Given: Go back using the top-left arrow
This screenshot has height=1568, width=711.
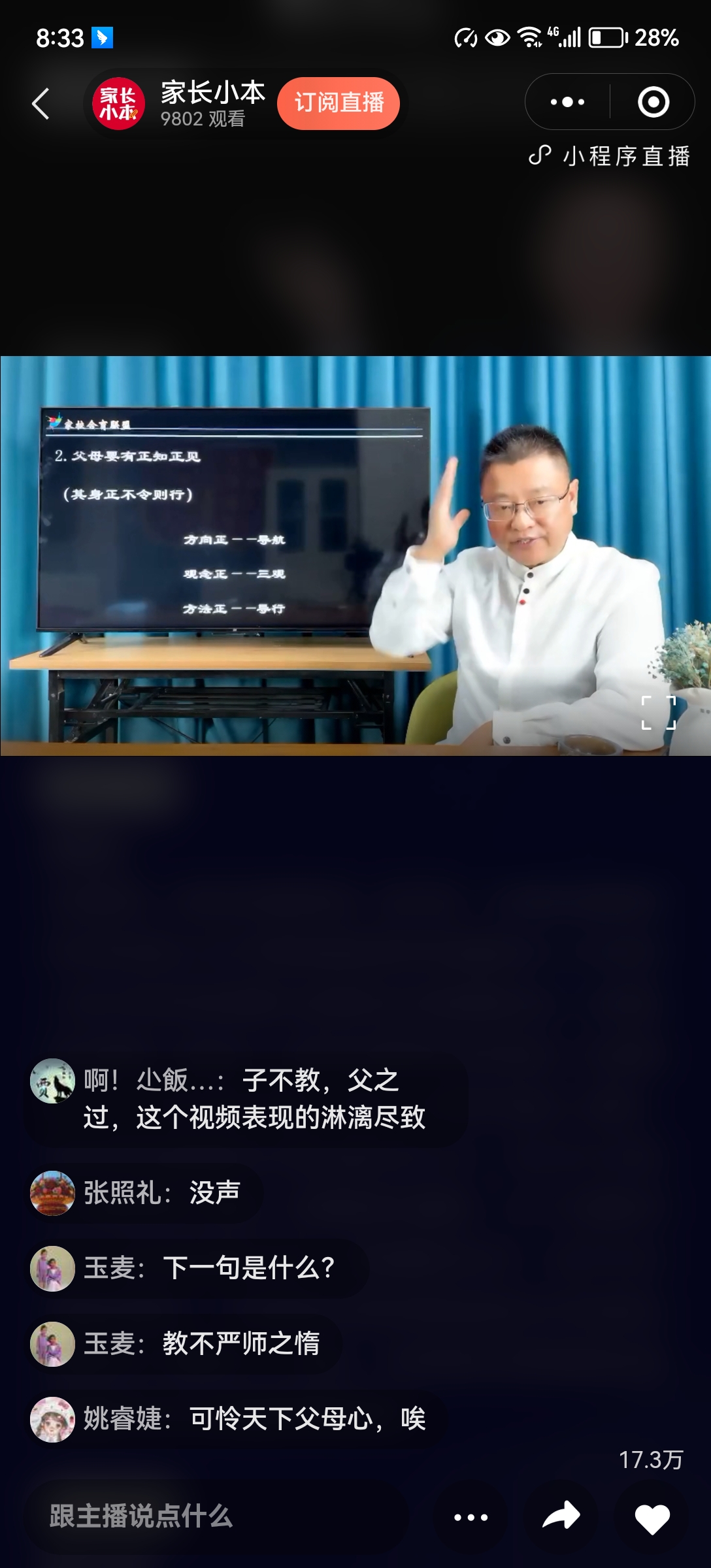Looking at the screenshot, I should pyautogui.click(x=41, y=103).
